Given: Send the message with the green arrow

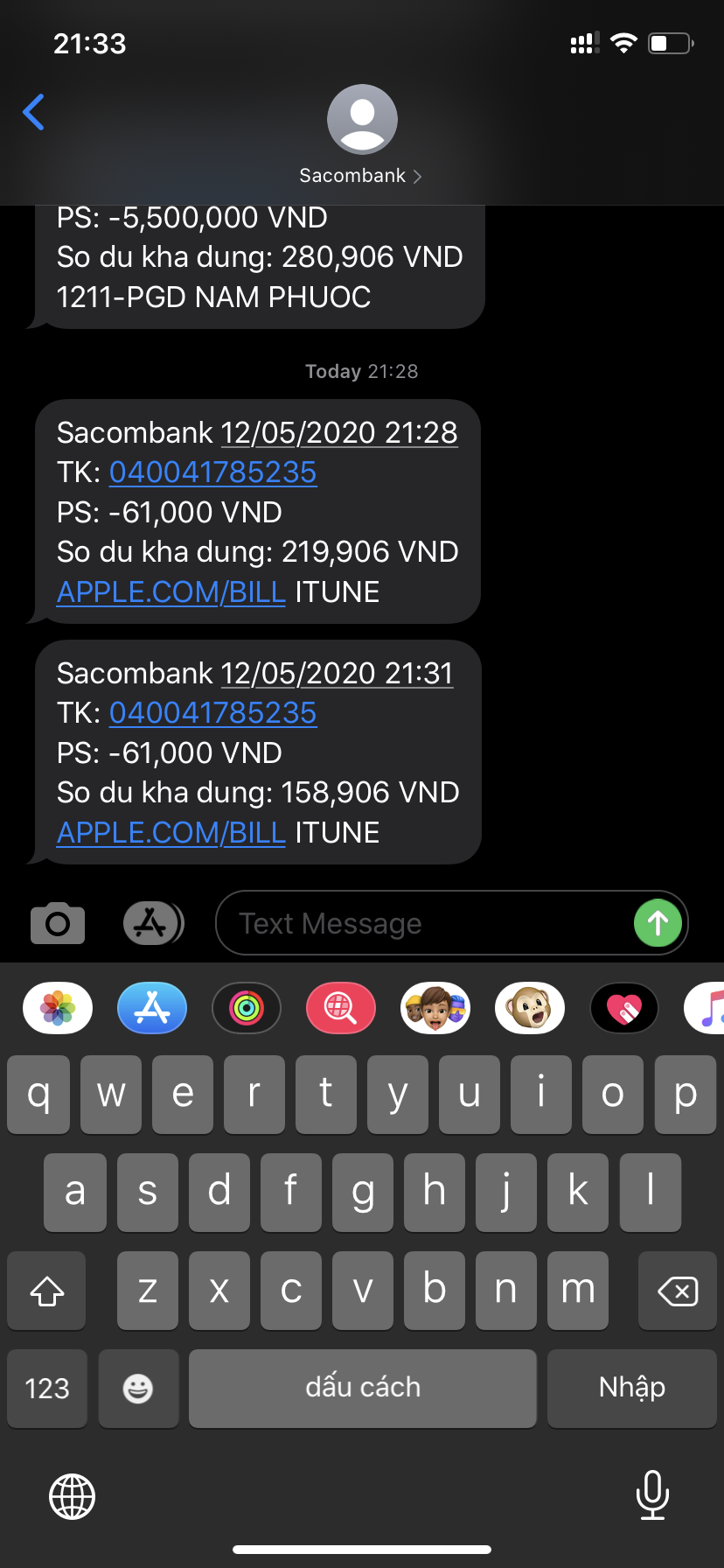Looking at the screenshot, I should (658, 923).
